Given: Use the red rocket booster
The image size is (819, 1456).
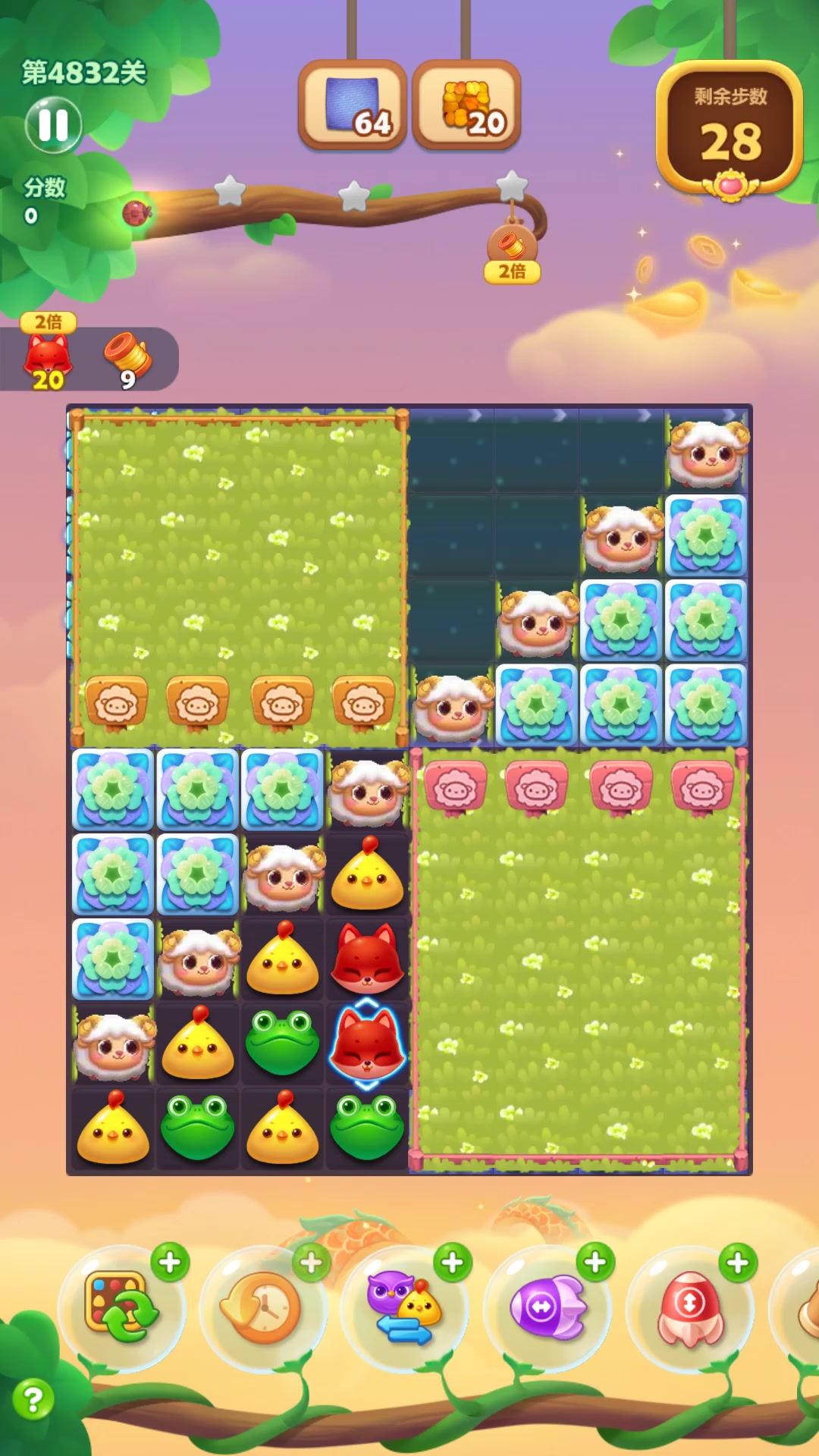Looking at the screenshot, I should pos(689,1307).
